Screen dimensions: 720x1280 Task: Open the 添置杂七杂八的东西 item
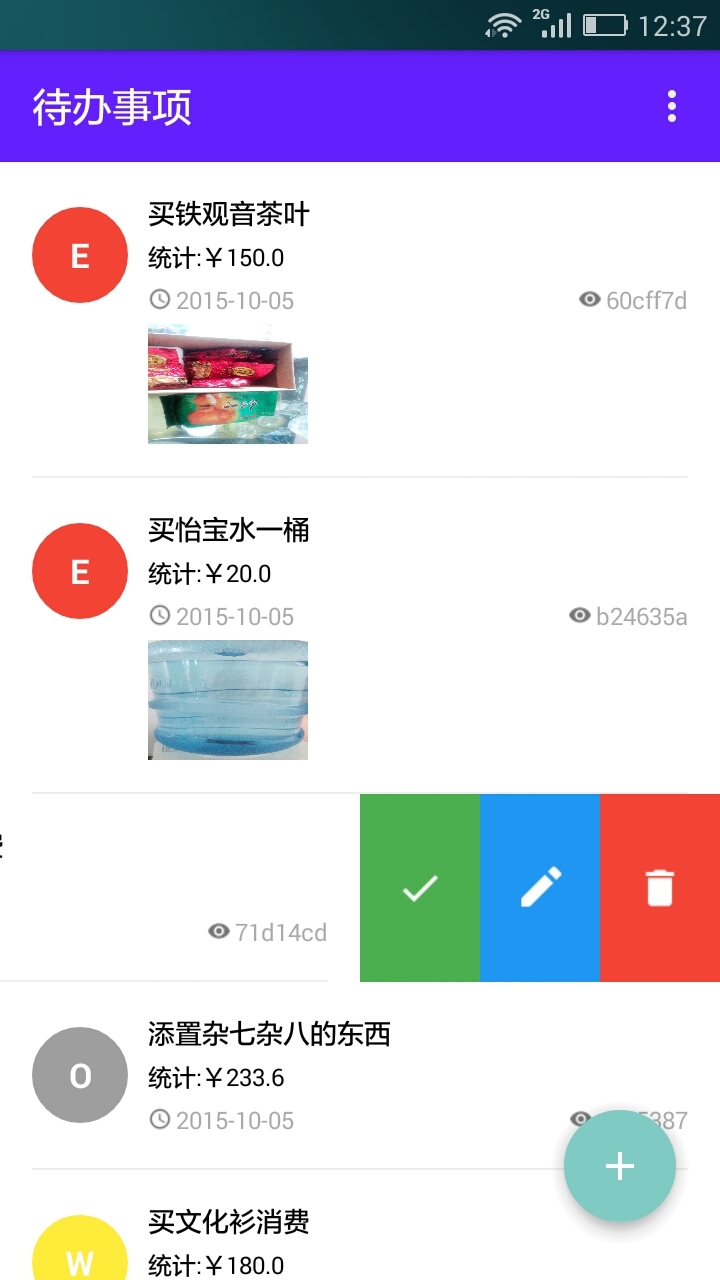(x=269, y=1035)
